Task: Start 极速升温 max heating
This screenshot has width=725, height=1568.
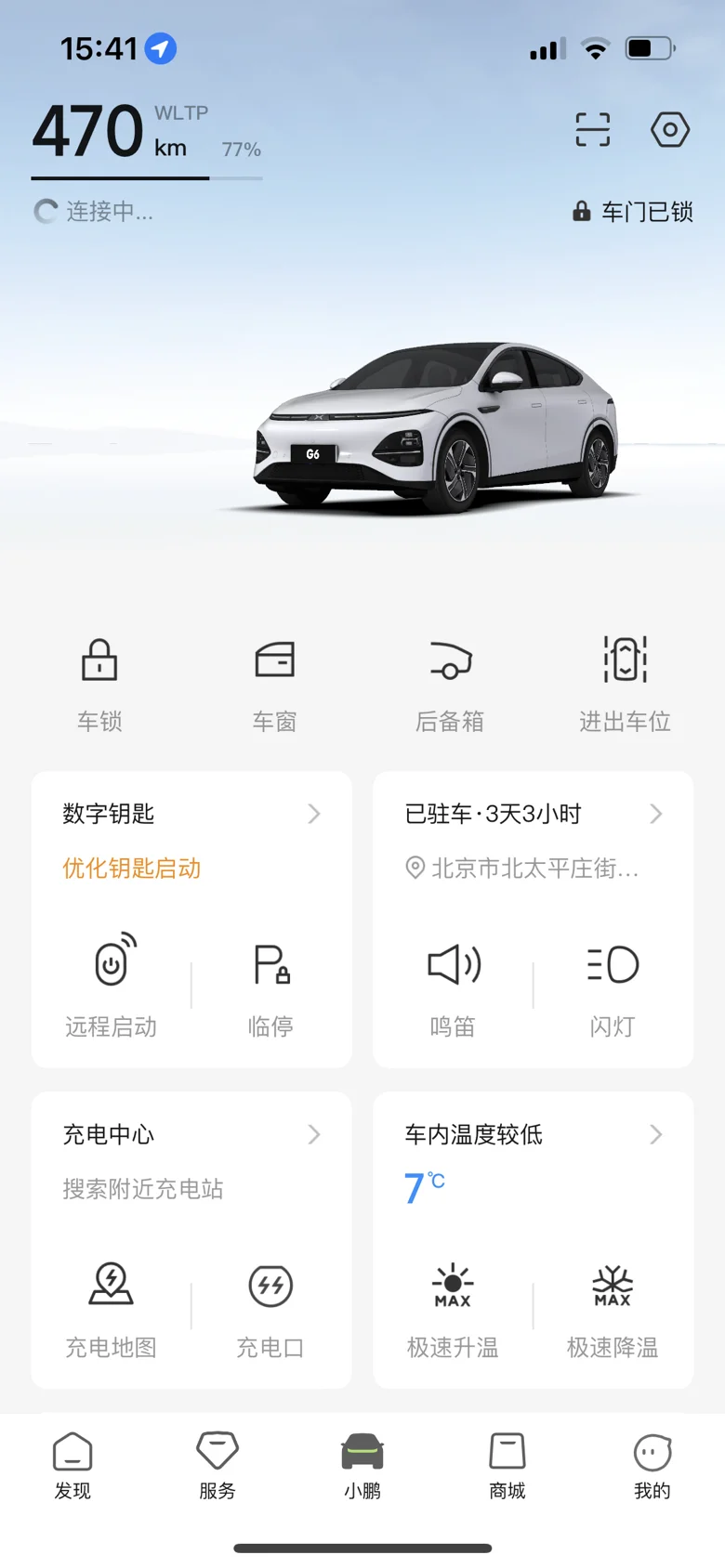Action: click(453, 1305)
